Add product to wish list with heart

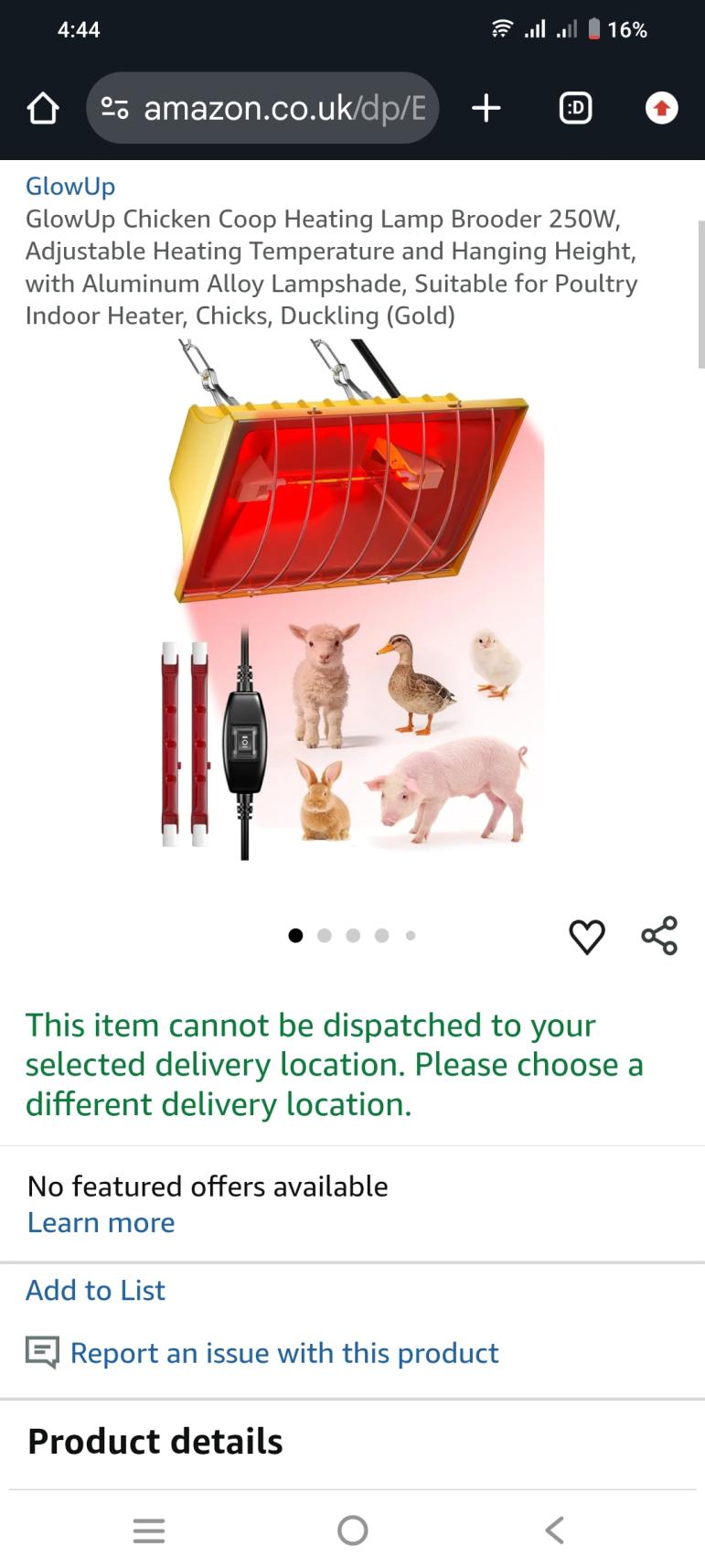pyautogui.click(x=587, y=936)
